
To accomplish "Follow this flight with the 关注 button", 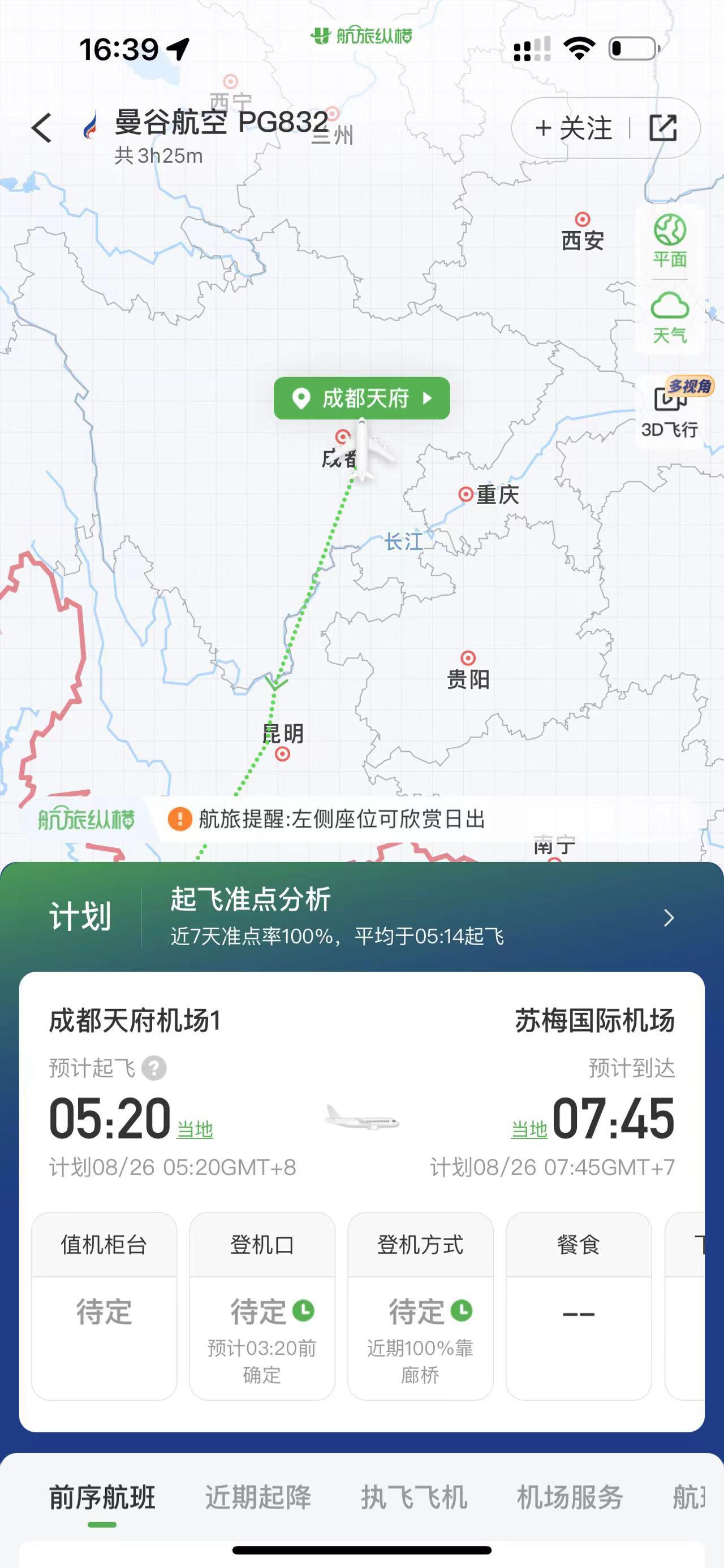I will 574,128.
